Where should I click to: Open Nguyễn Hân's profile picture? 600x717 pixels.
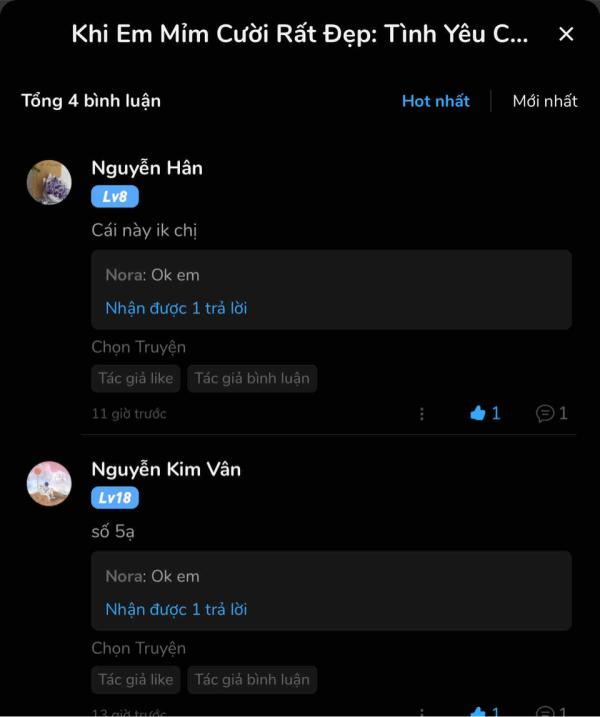click(x=49, y=182)
